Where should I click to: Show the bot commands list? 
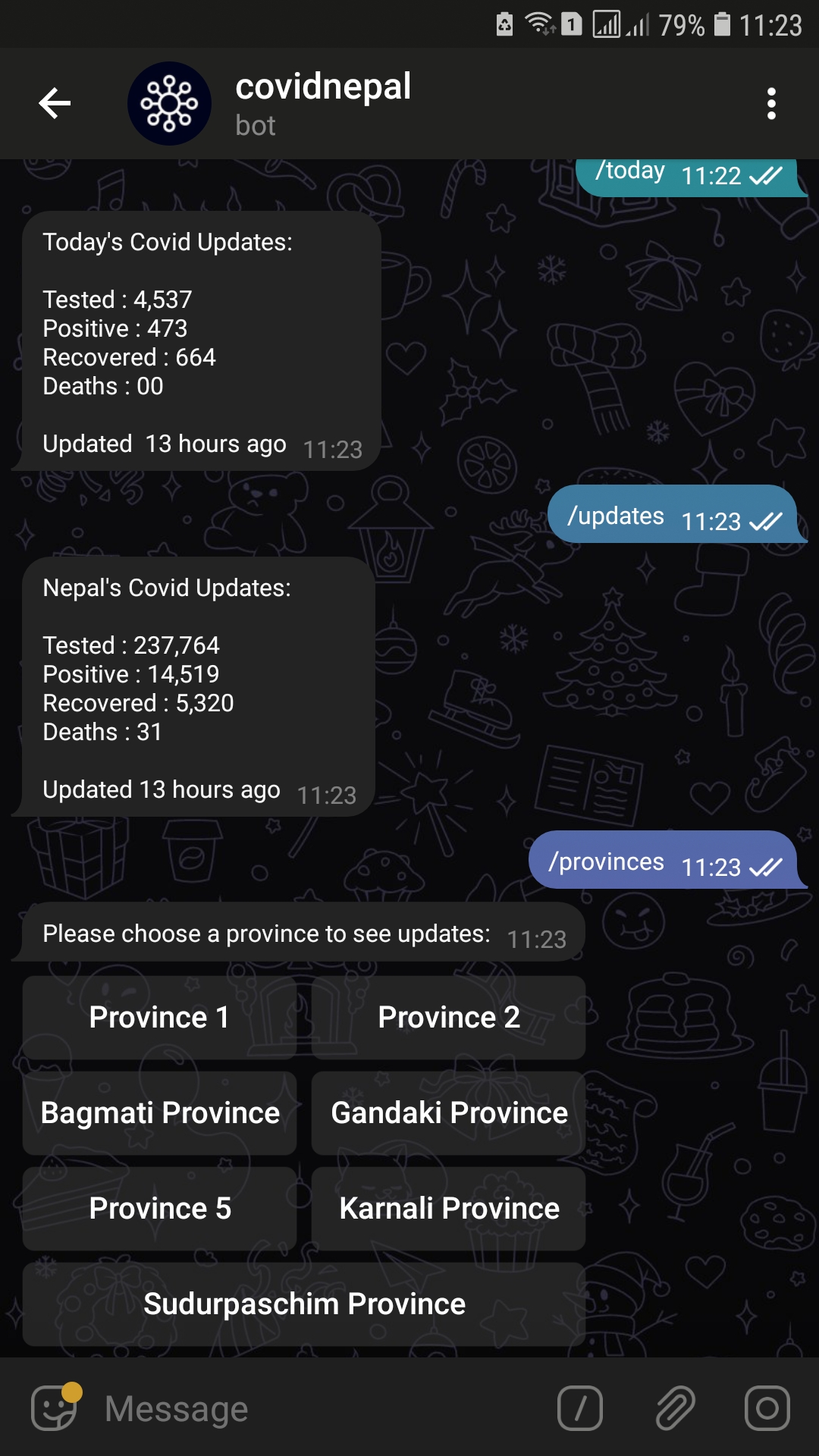[x=580, y=1408]
